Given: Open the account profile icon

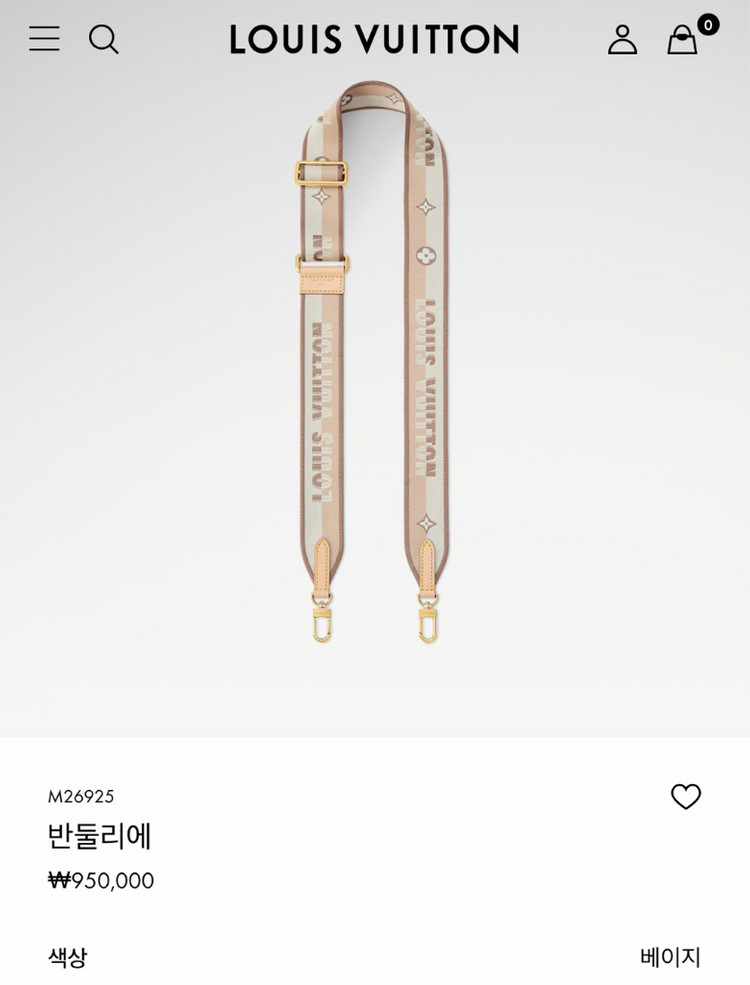Looking at the screenshot, I should pyautogui.click(x=622, y=40).
